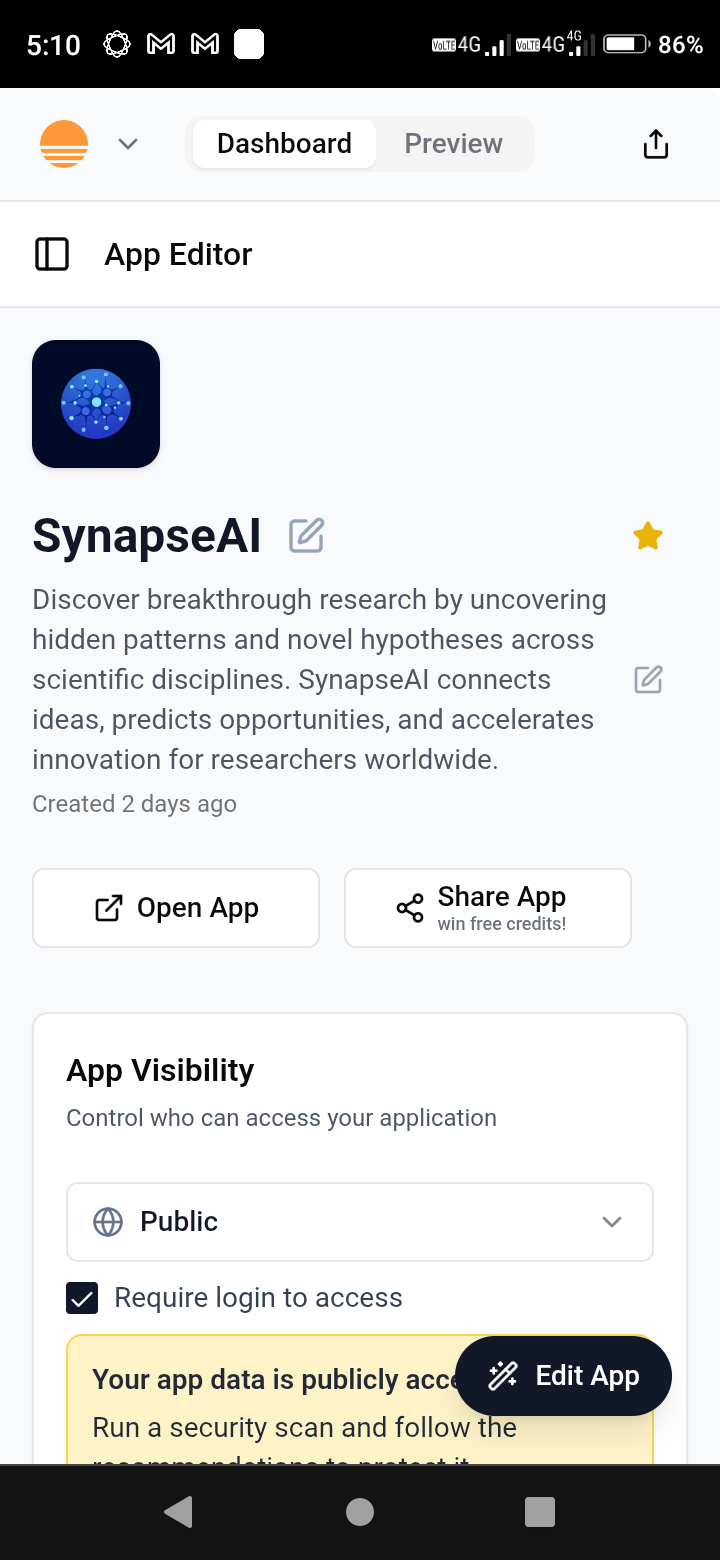720x1560 pixels.
Task: Change the SynapseAI app icon image
Action: tap(96, 404)
